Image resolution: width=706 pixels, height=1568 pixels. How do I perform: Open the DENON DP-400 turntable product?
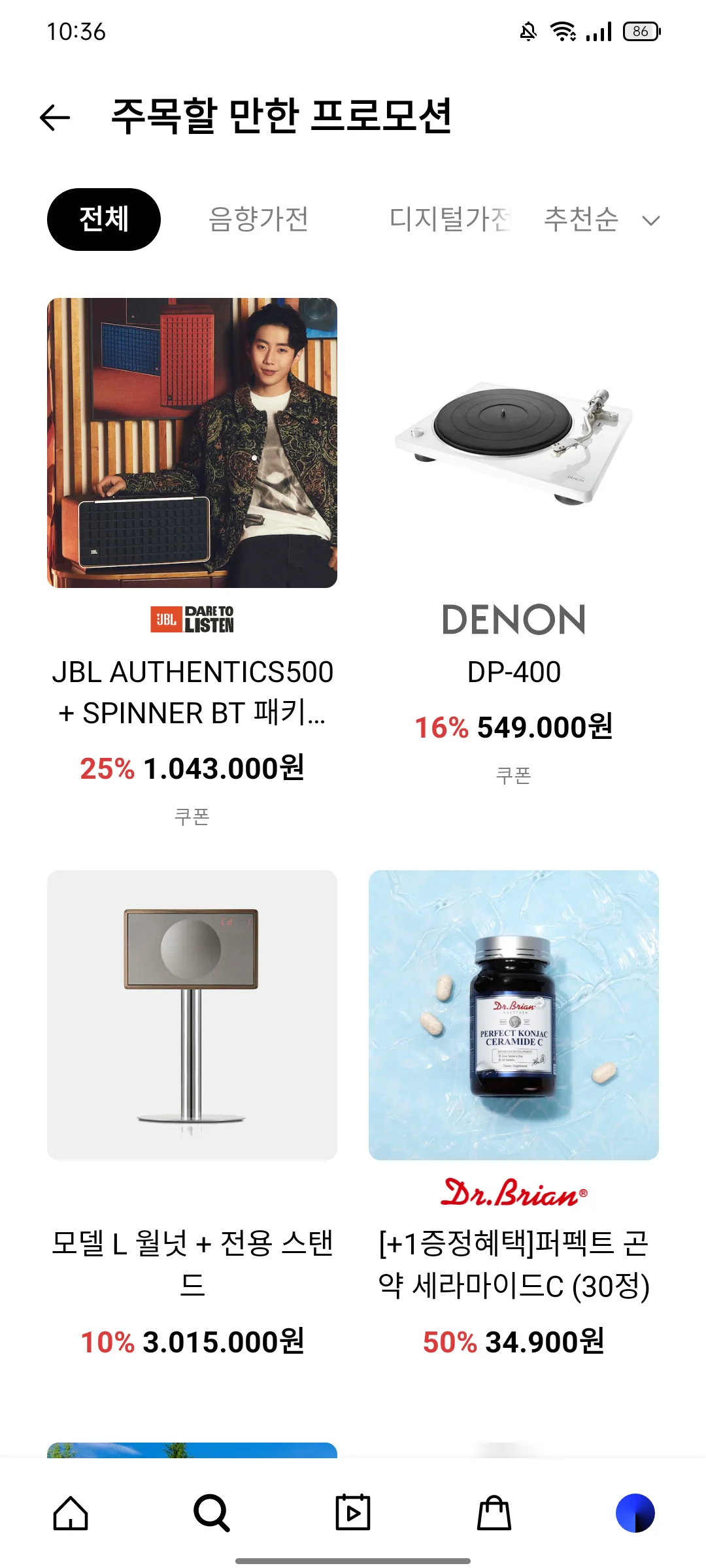tap(514, 443)
